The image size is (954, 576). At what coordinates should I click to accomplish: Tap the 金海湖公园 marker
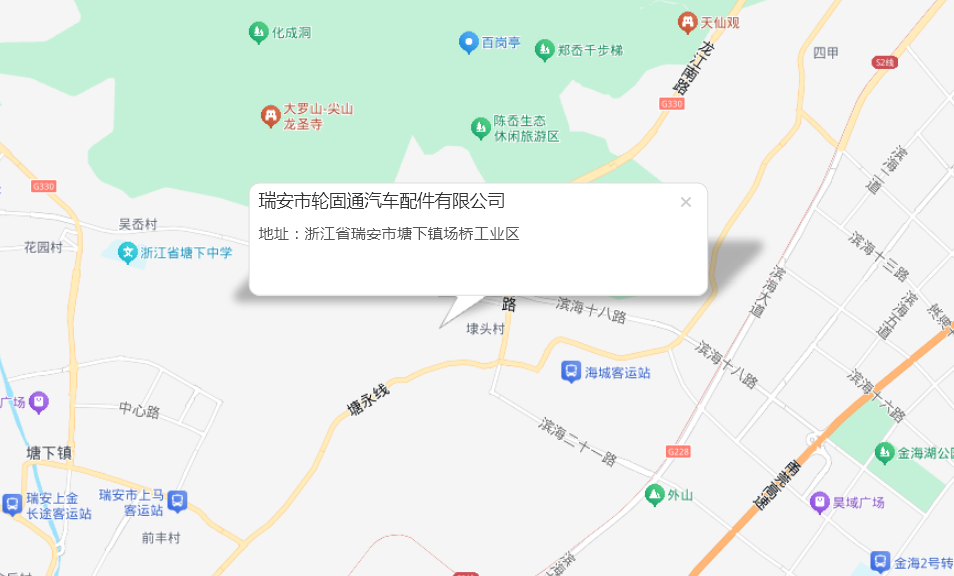(884, 453)
